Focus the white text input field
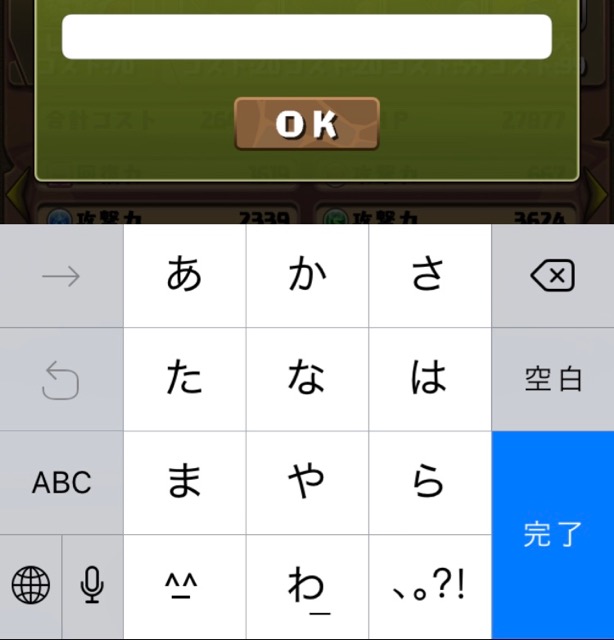 (307, 37)
